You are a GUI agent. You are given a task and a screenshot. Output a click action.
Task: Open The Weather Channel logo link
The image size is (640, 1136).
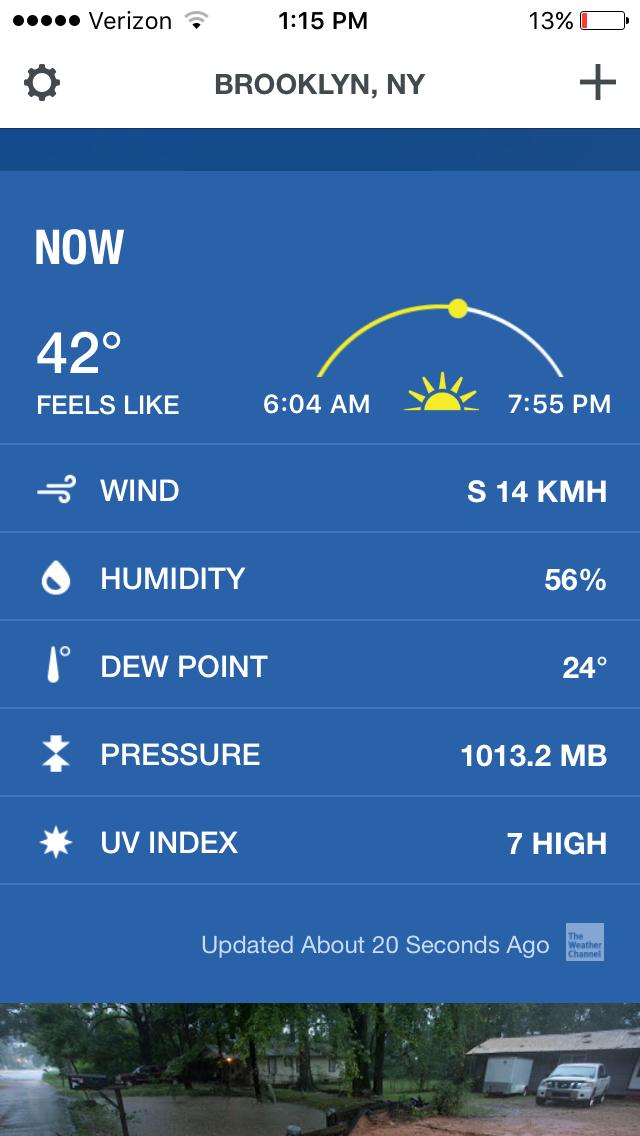pyautogui.click(x=584, y=942)
